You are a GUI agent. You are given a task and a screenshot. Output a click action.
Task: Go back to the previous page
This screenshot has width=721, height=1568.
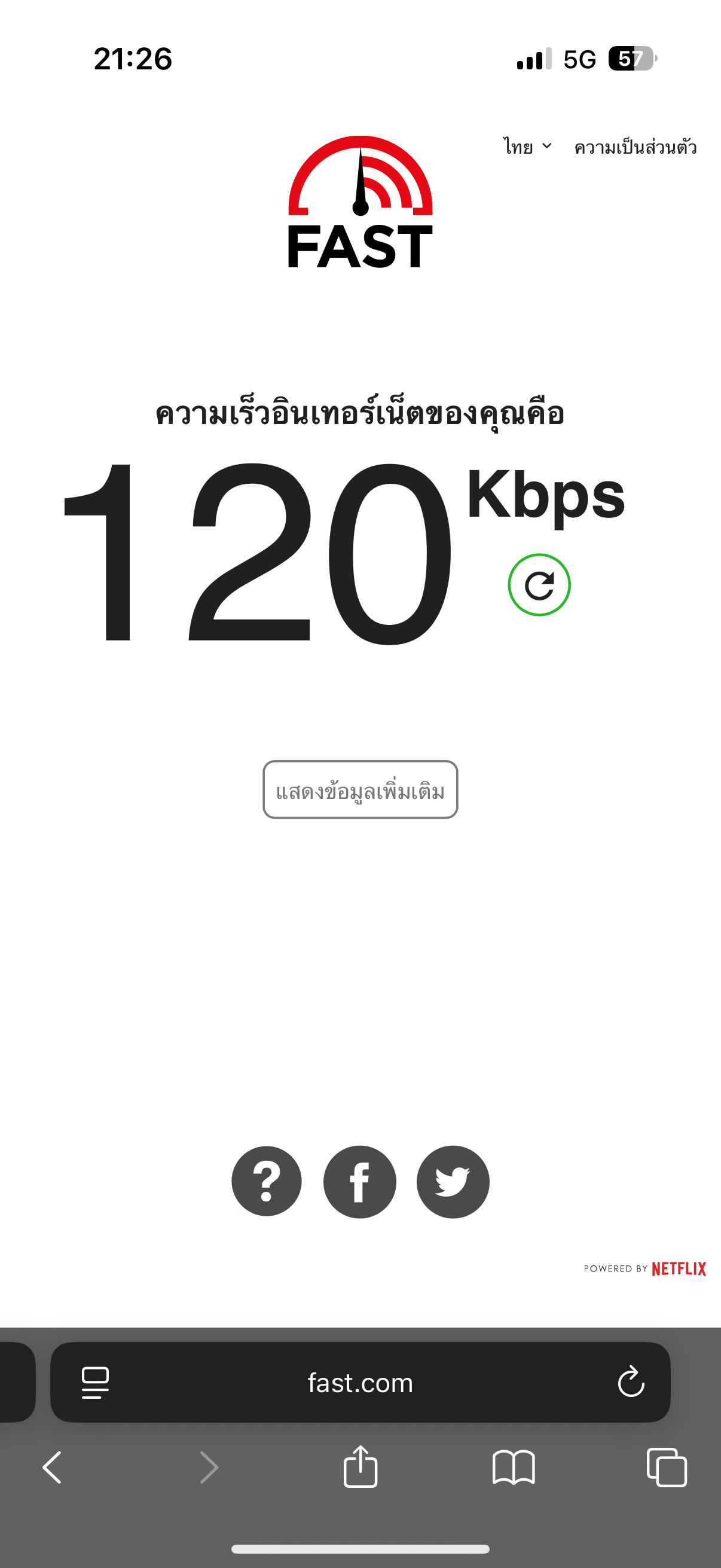[53, 1468]
